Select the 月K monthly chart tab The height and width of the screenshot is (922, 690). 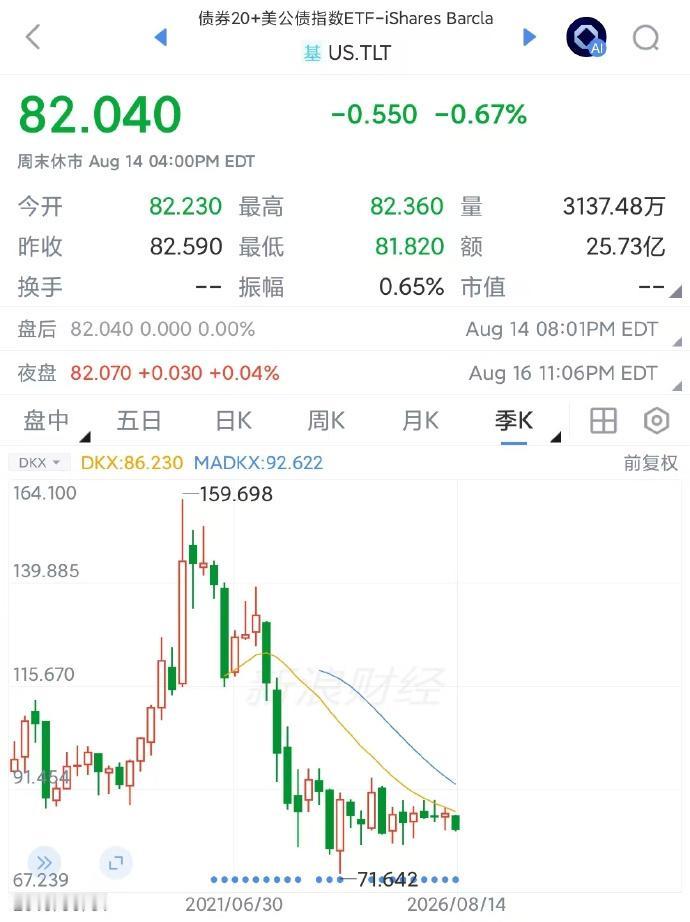[420, 420]
